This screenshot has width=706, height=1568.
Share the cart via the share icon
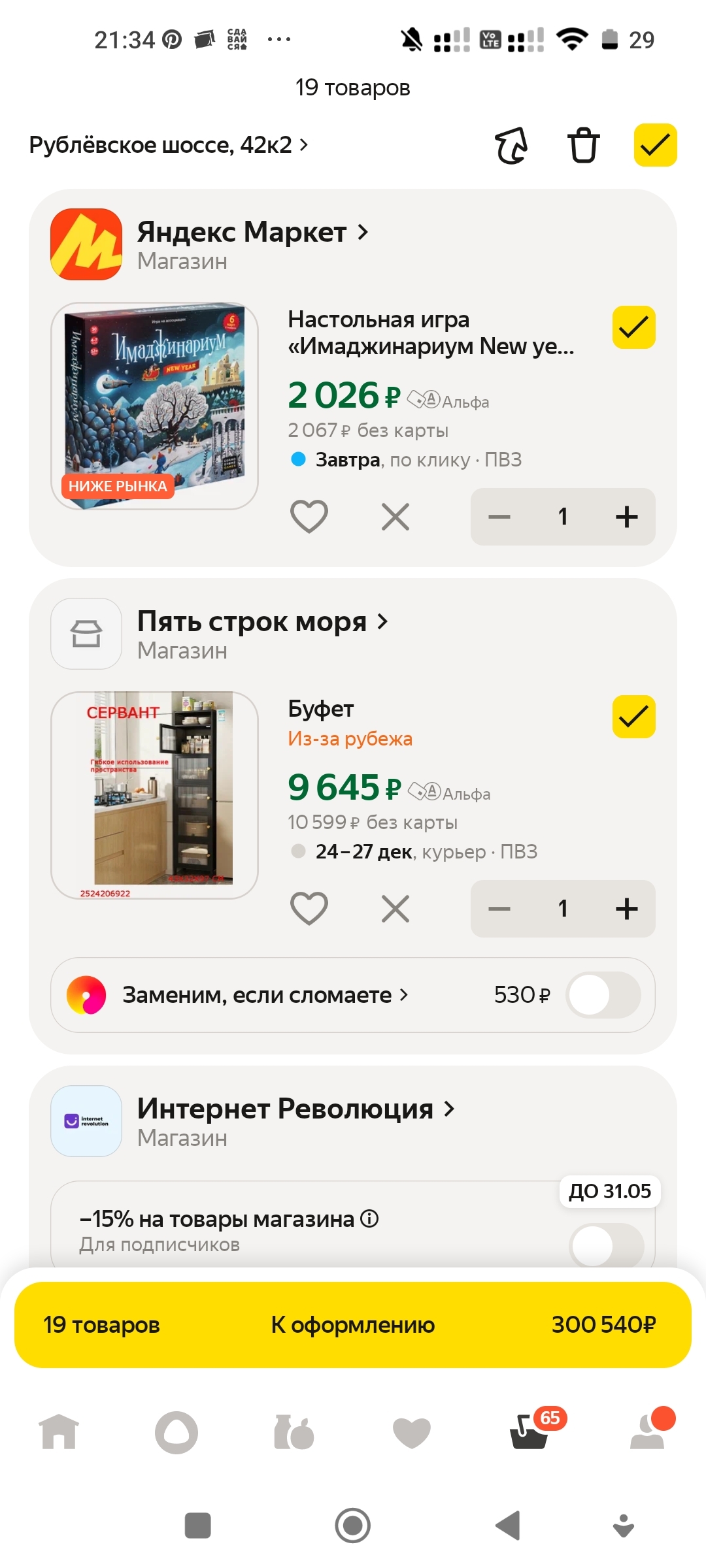511,145
